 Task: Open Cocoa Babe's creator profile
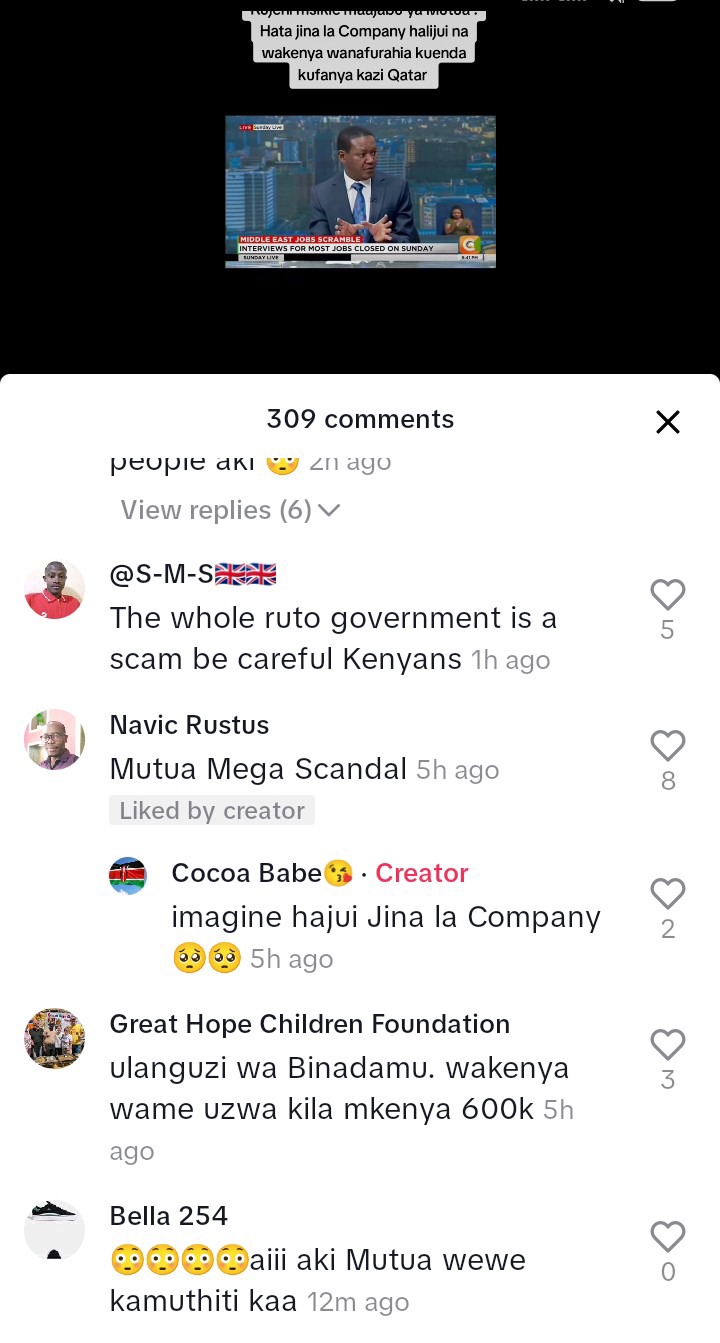tap(128, 876)
